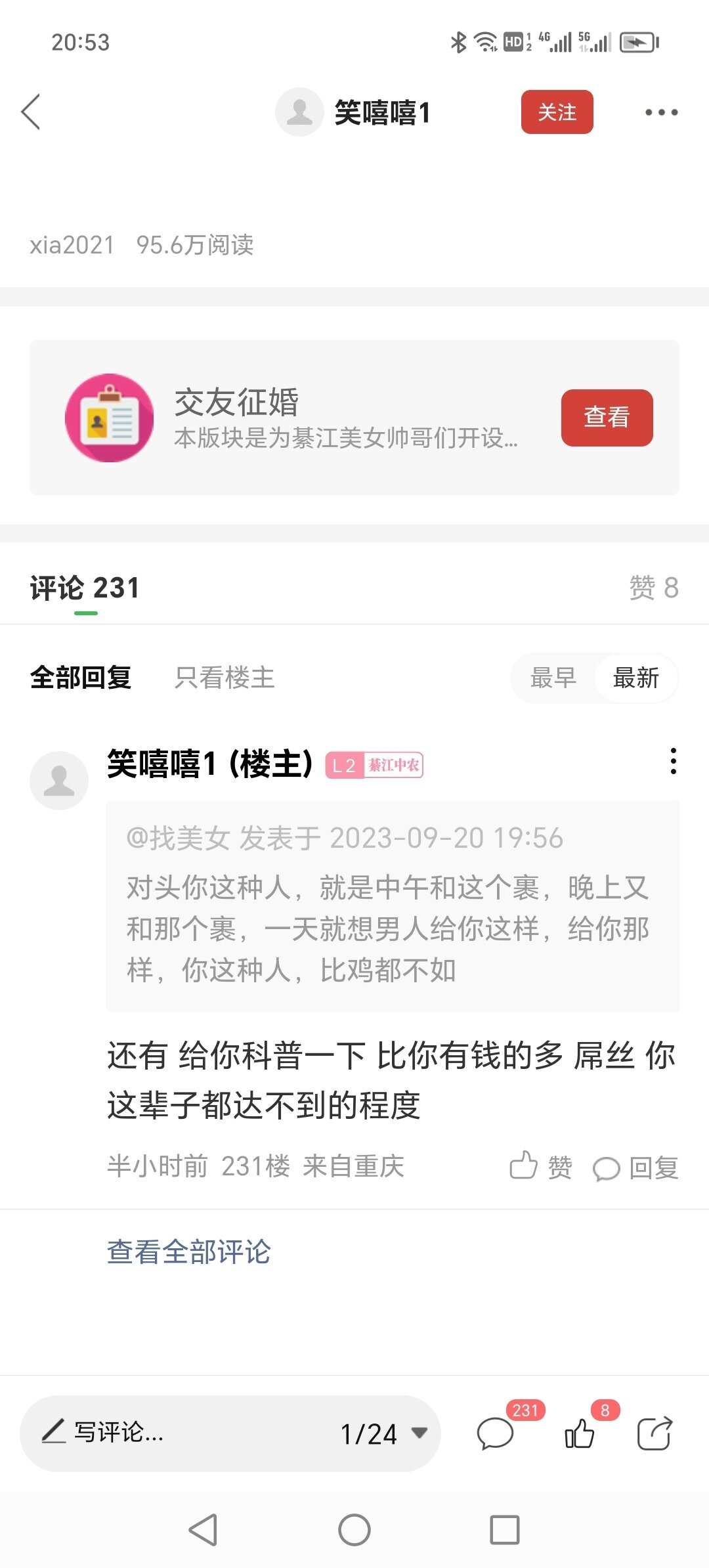709x1568 pixels.
Task: Switch to the 赞 8 tab
Action: tap(653, 588)
